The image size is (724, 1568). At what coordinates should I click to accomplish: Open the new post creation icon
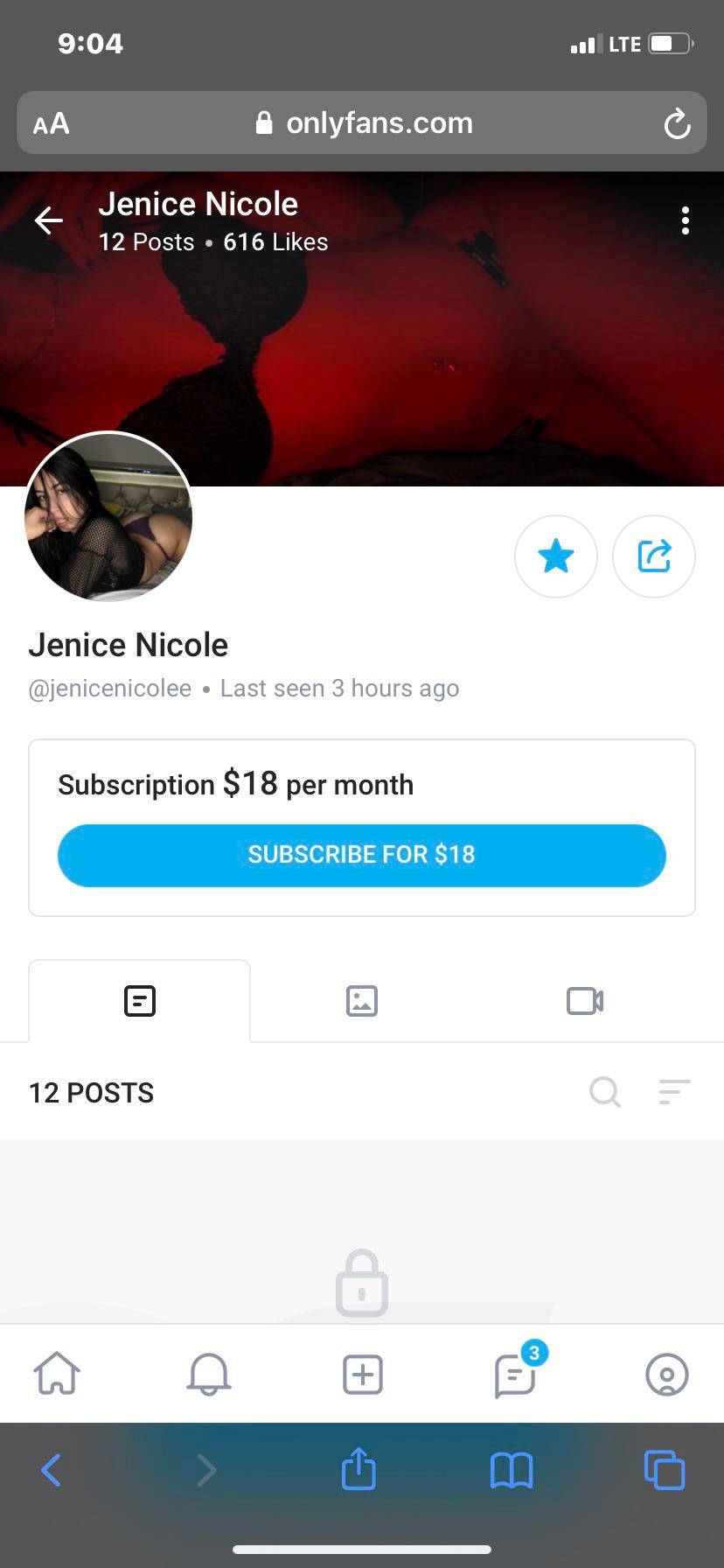tap(362, 1374)
